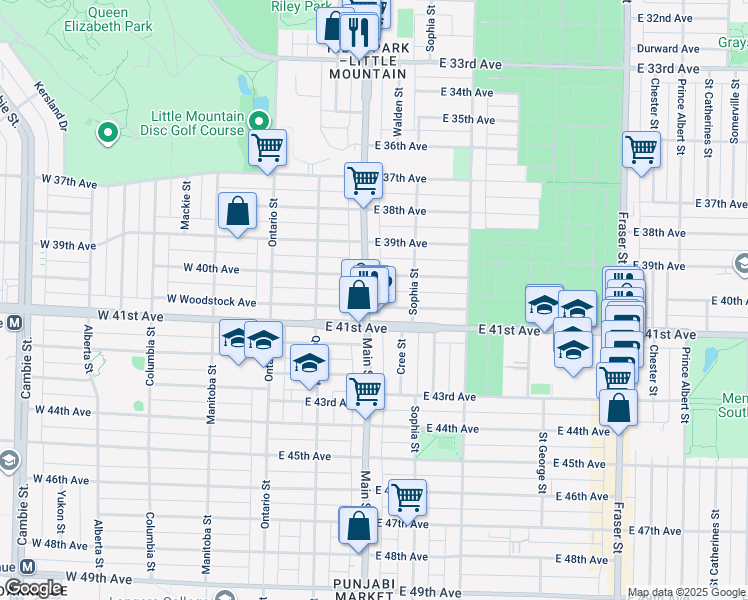Tap the shopping cart marker on Fraser St near E 36th Ave

(641, 150)
